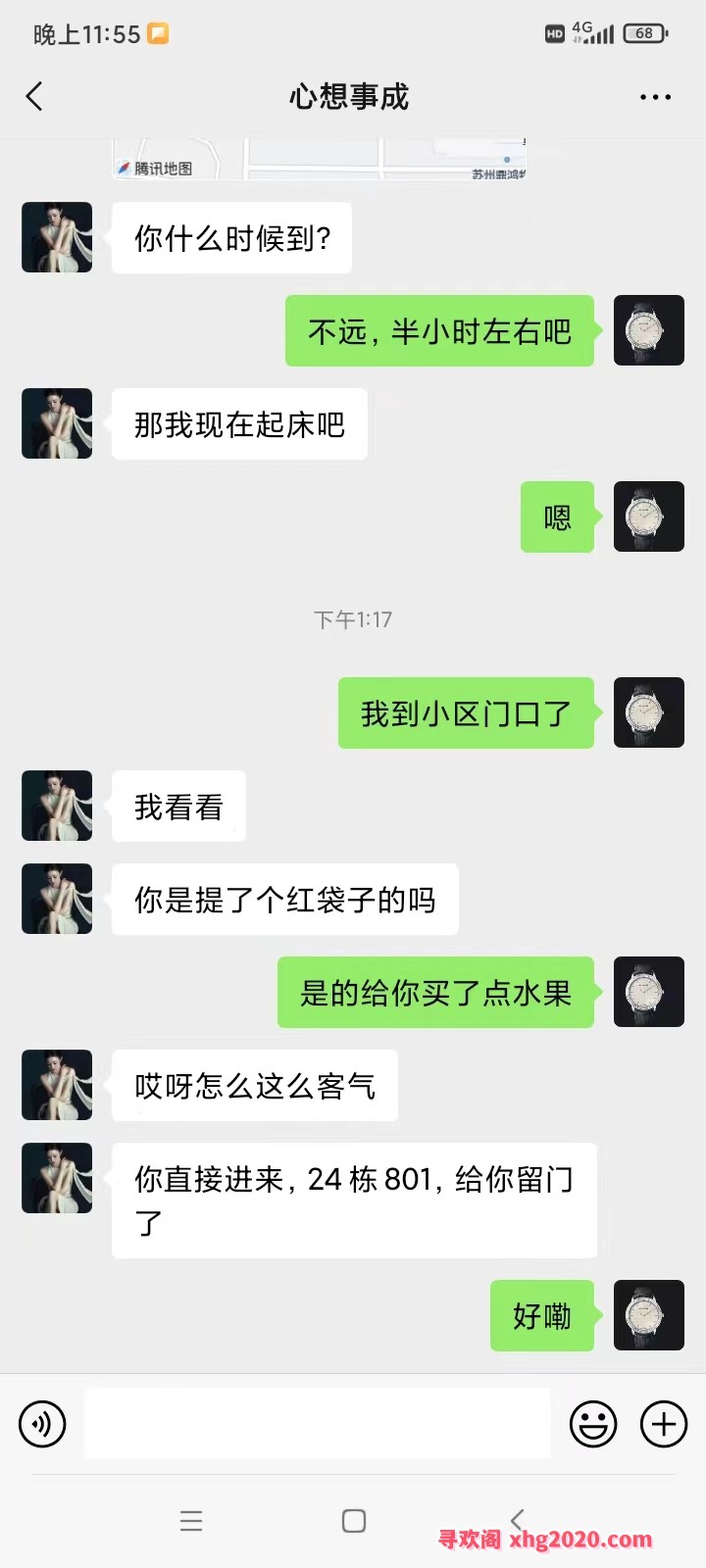Open the system recent apps menu

(191, 1521)
